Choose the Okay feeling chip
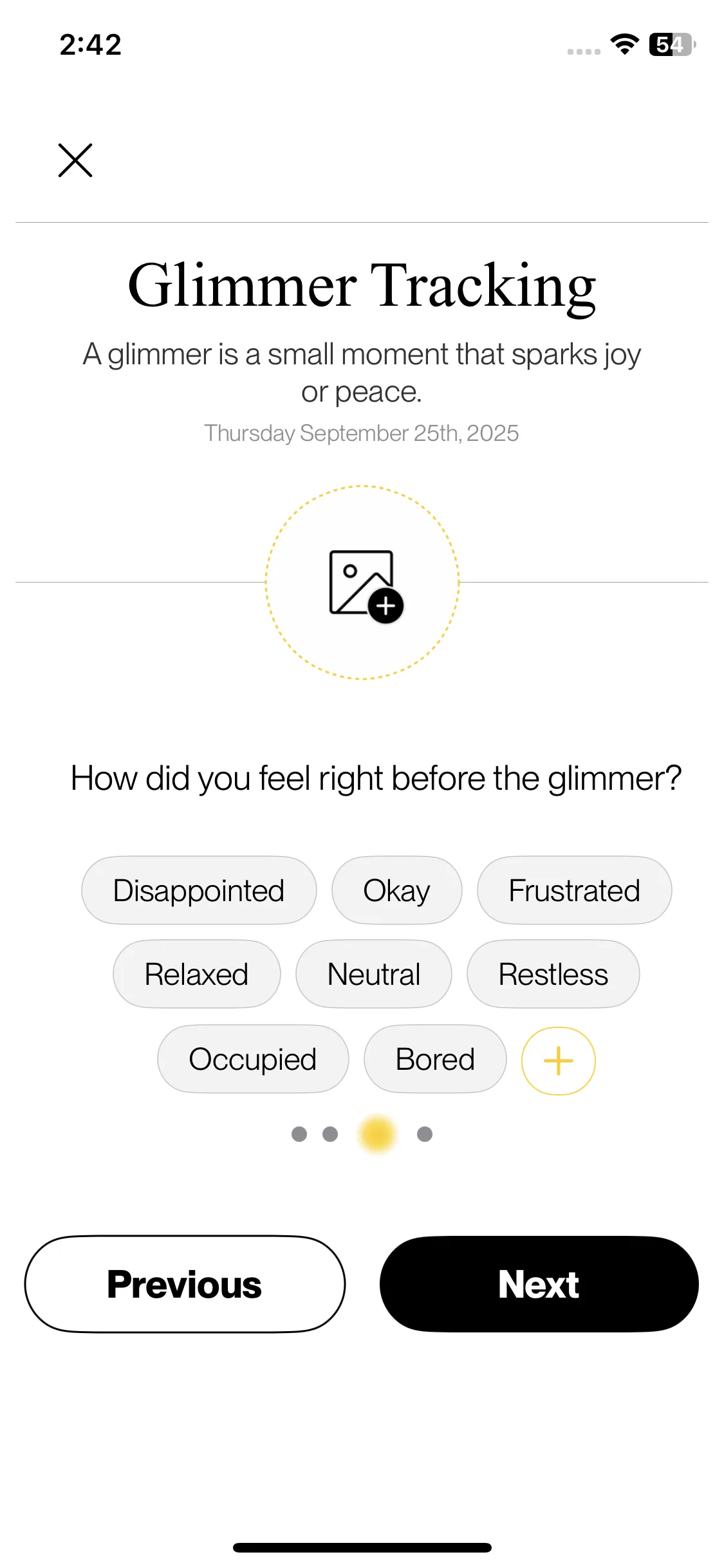The width and height of the screenshot is (724, 1568). click(396, 891)
